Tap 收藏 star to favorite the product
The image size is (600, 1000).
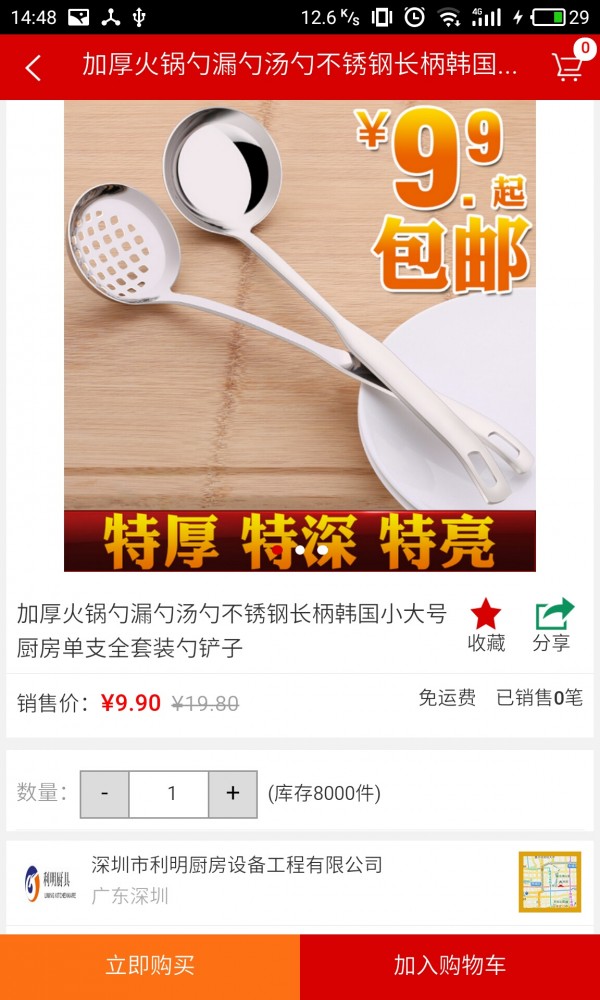point(486,625)
